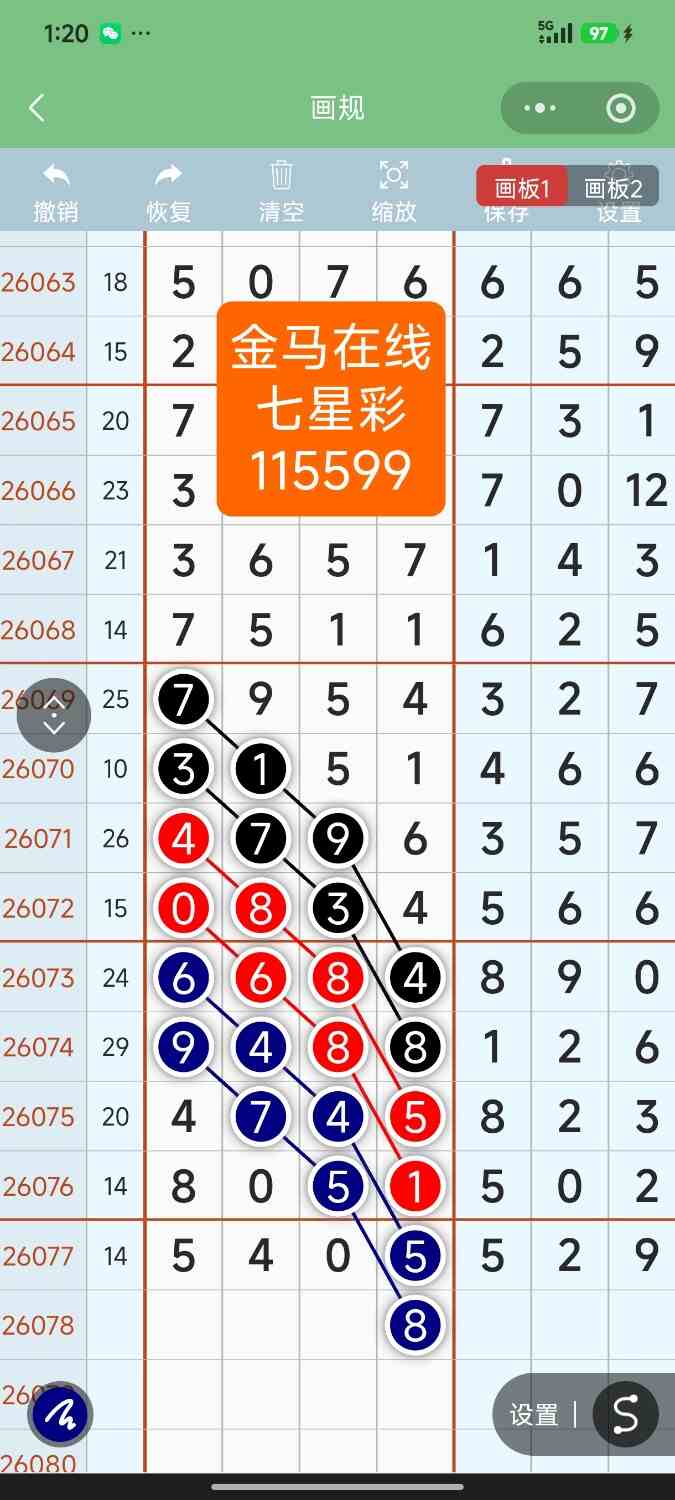Open the mini program more-options menu
This screenshot has width=675, height=1500.
point(540,108)
